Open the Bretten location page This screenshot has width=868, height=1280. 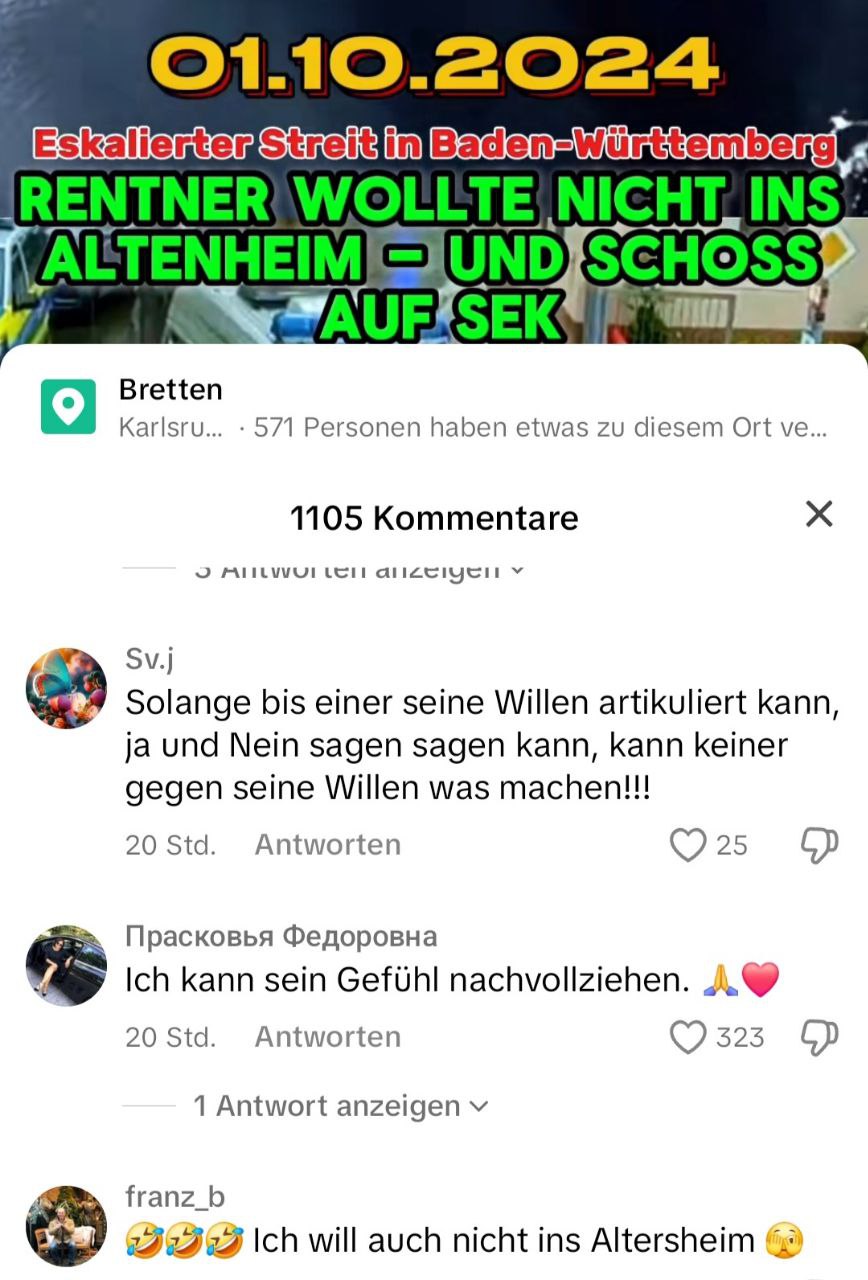(x=170, y=389)
